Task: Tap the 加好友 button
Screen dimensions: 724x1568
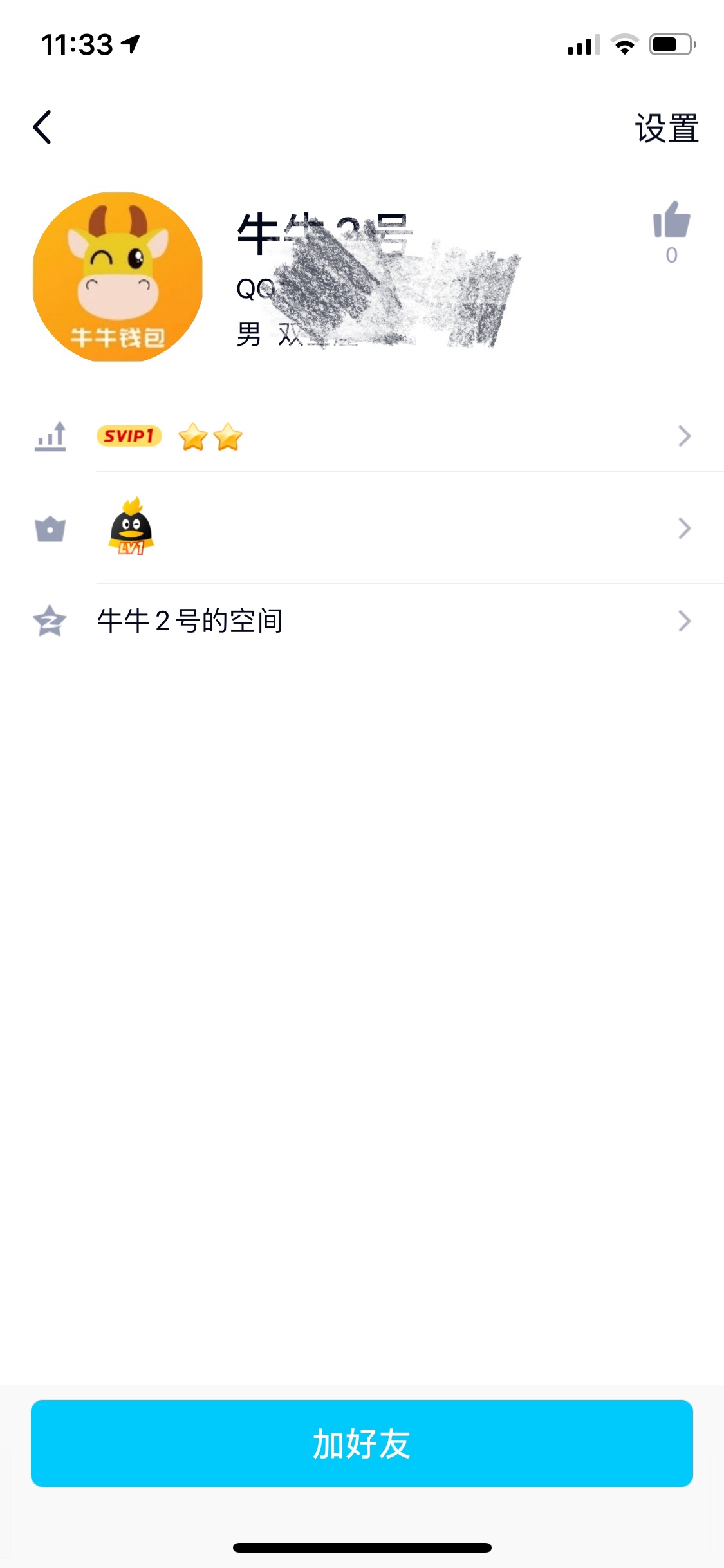Action: click(362, 1443)
